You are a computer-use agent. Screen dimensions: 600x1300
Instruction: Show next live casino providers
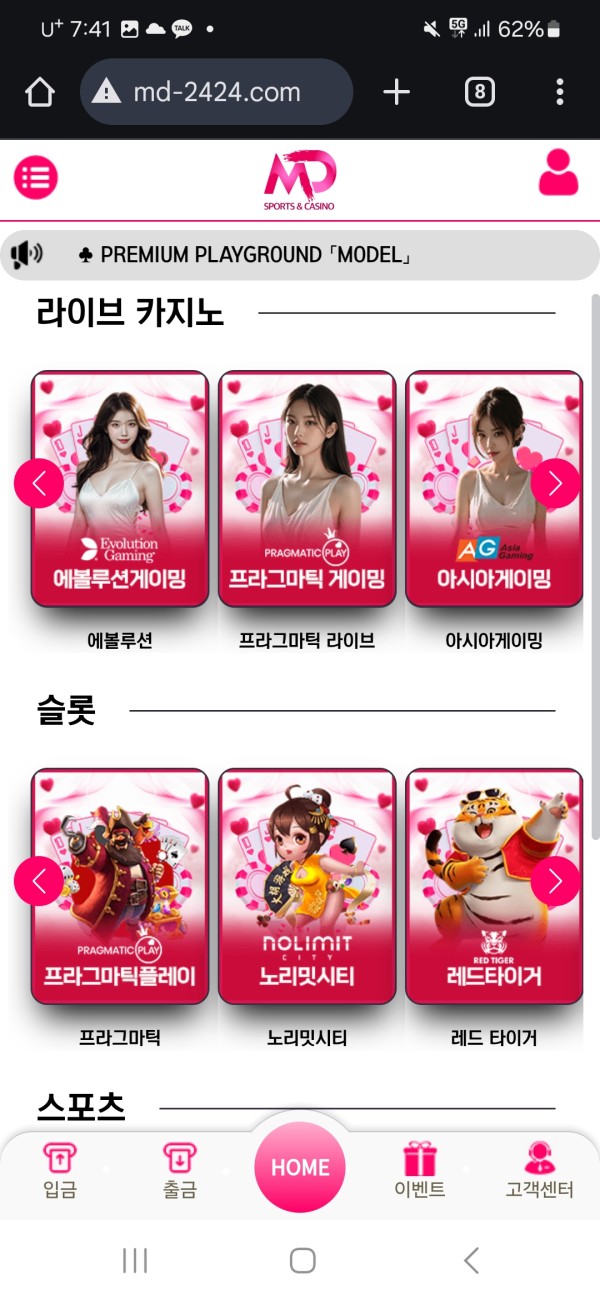[555, 484]
